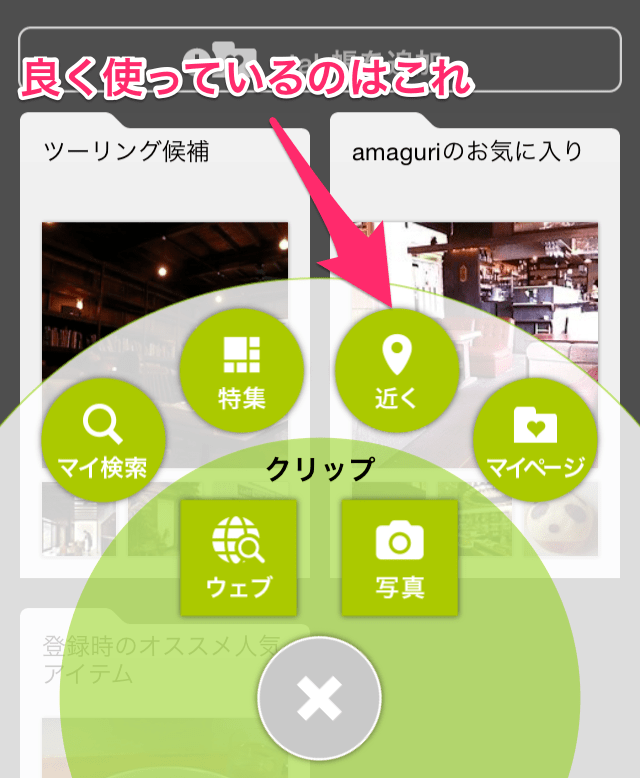Viewport: 640px width, 778px height.
Task: Select 近く to find nearby places
Action: 397,370
